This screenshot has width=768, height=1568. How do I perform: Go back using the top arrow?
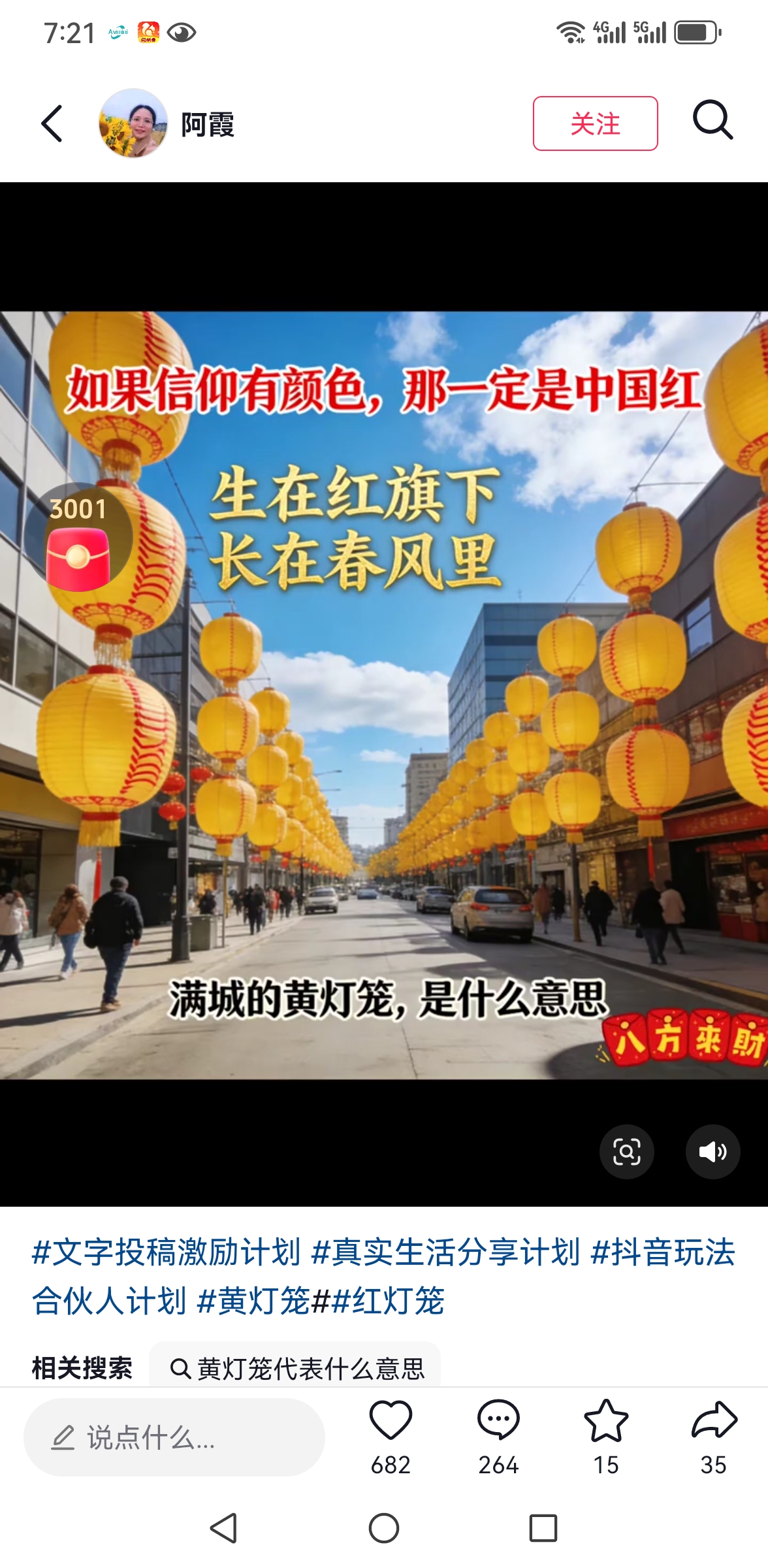pos(52,123)
